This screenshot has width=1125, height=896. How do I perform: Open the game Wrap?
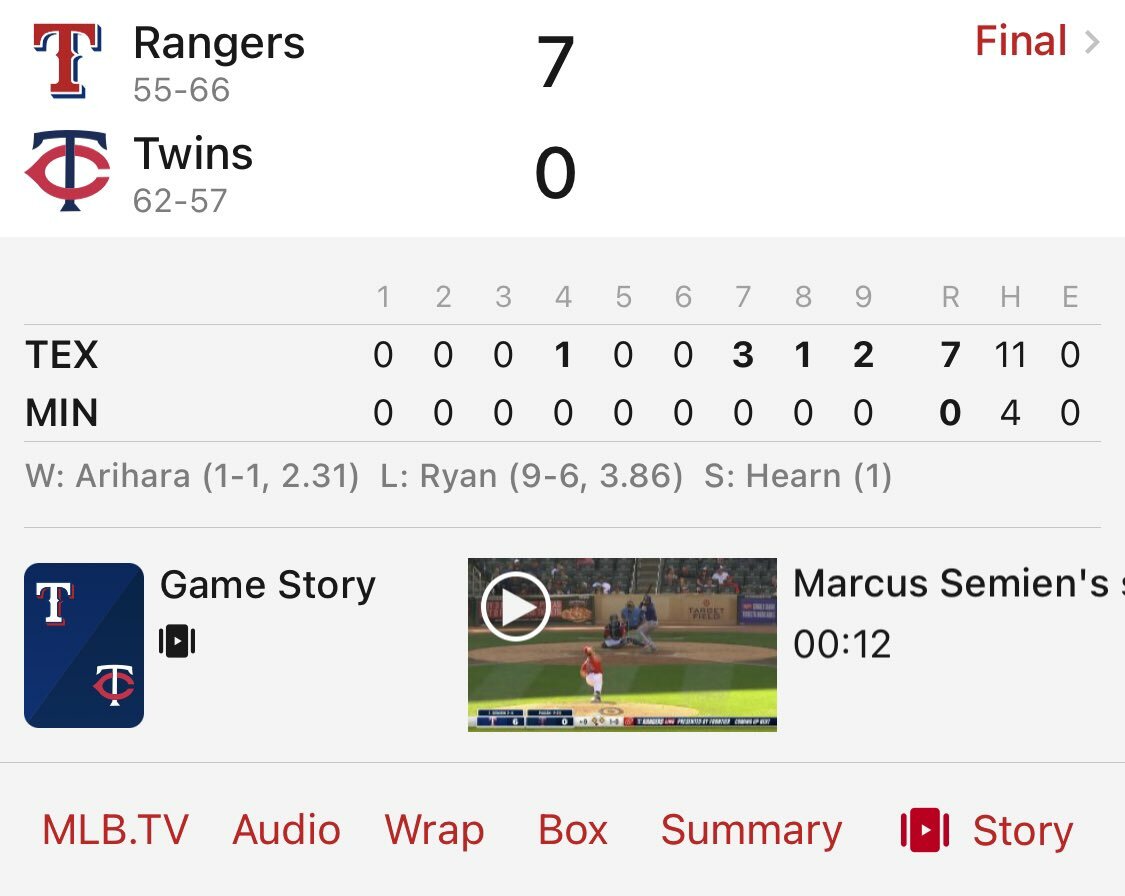pos(434,830)
